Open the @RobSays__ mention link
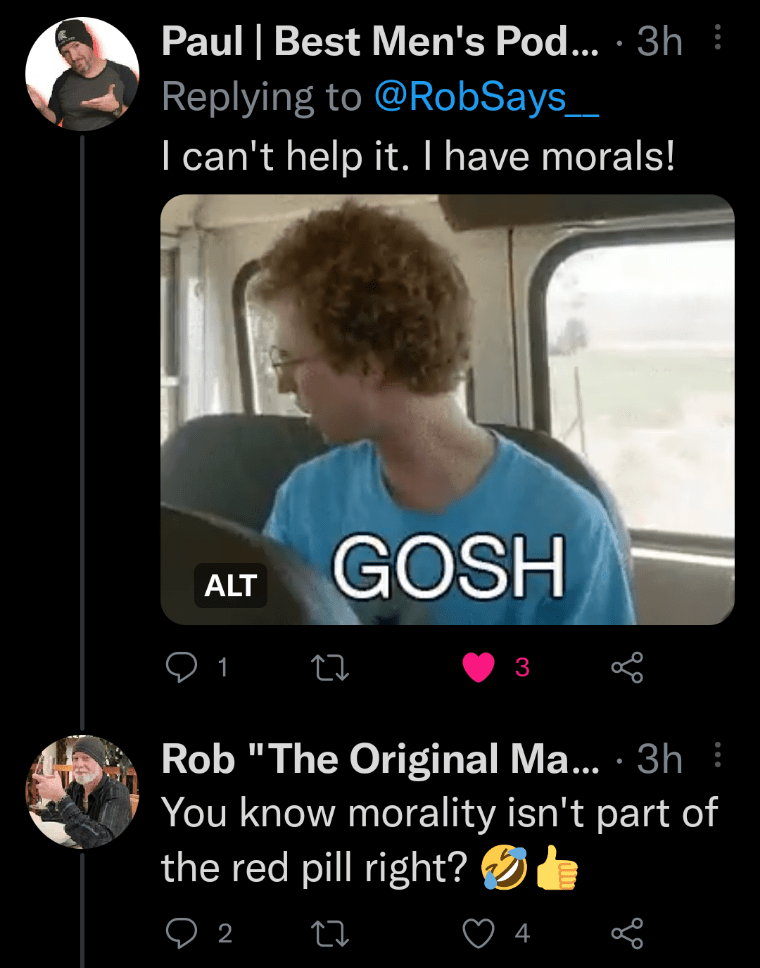 tap(486, 97)
